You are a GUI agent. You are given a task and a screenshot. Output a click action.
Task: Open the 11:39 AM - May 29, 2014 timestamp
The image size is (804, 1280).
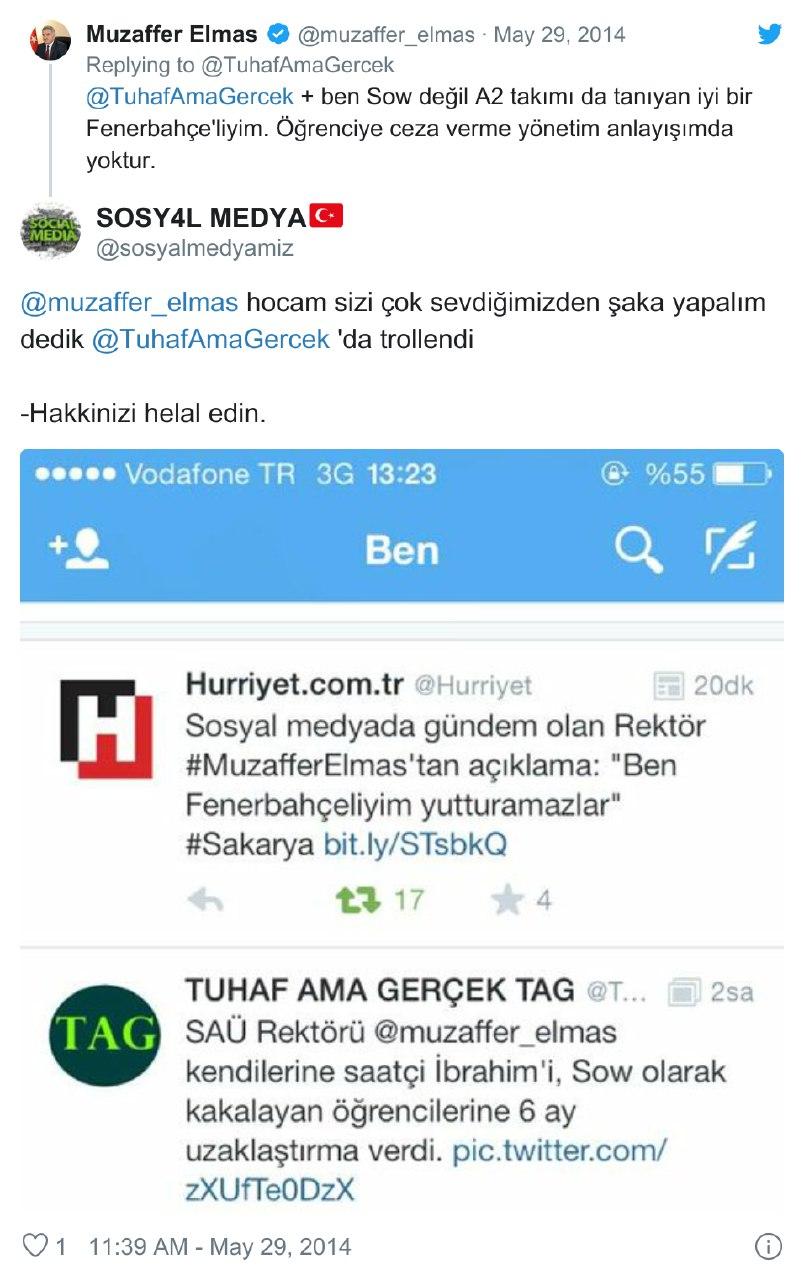pyautogui.click(x=220, y=1247)
